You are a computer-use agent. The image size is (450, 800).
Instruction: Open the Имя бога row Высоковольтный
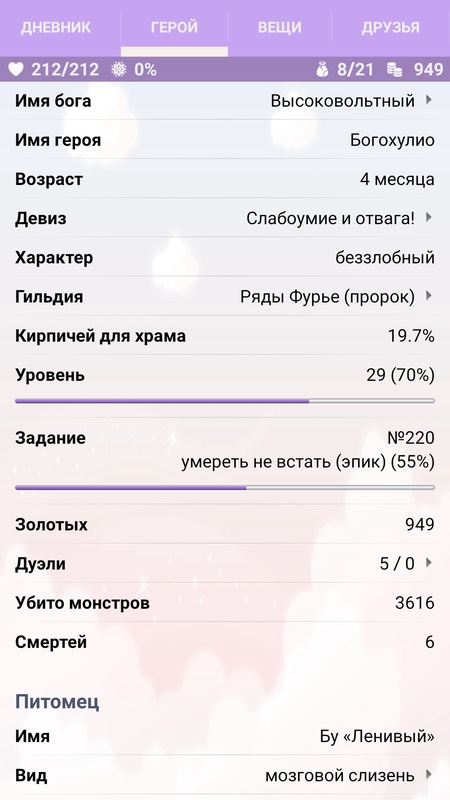pyautogui.click(x=225, y=101)
